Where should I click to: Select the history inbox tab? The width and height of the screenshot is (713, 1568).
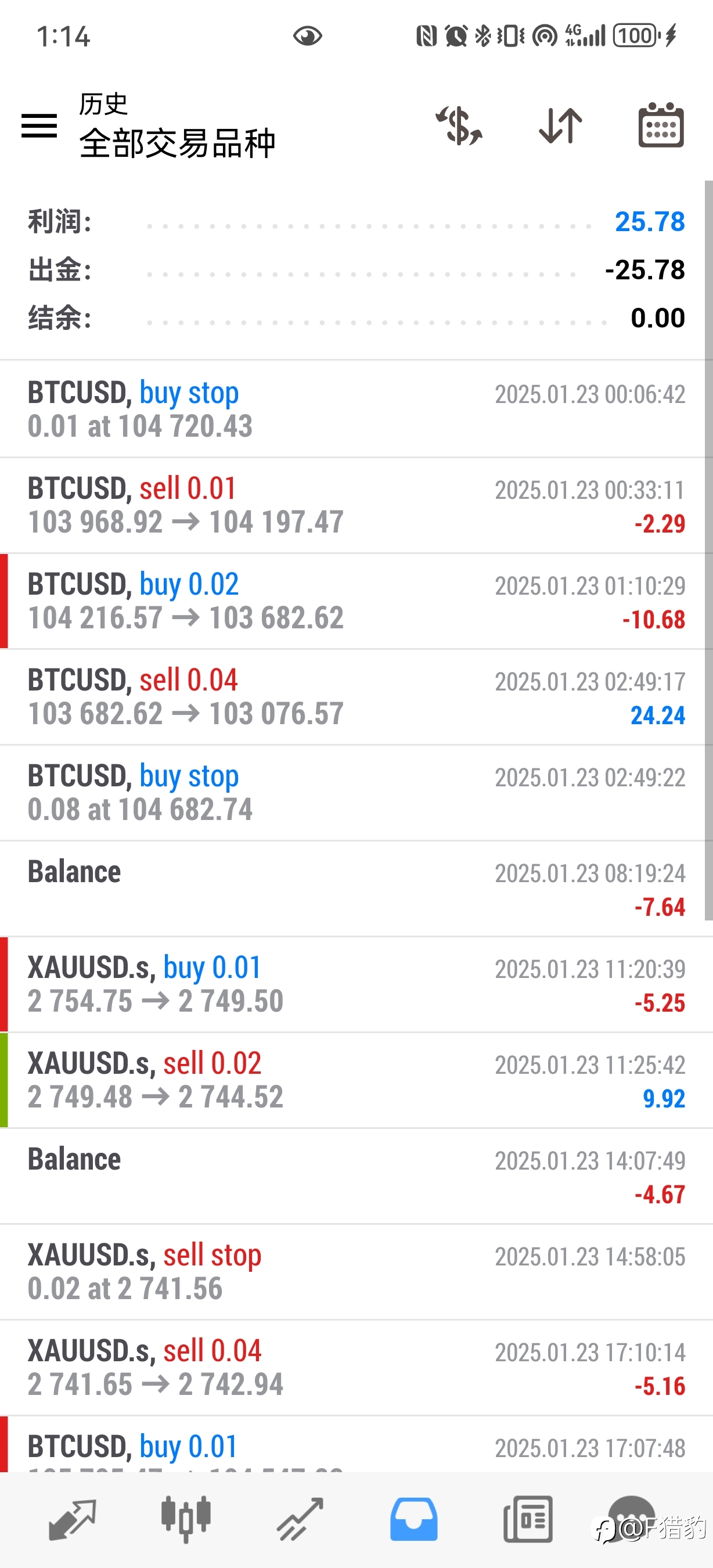(413, 1519)
